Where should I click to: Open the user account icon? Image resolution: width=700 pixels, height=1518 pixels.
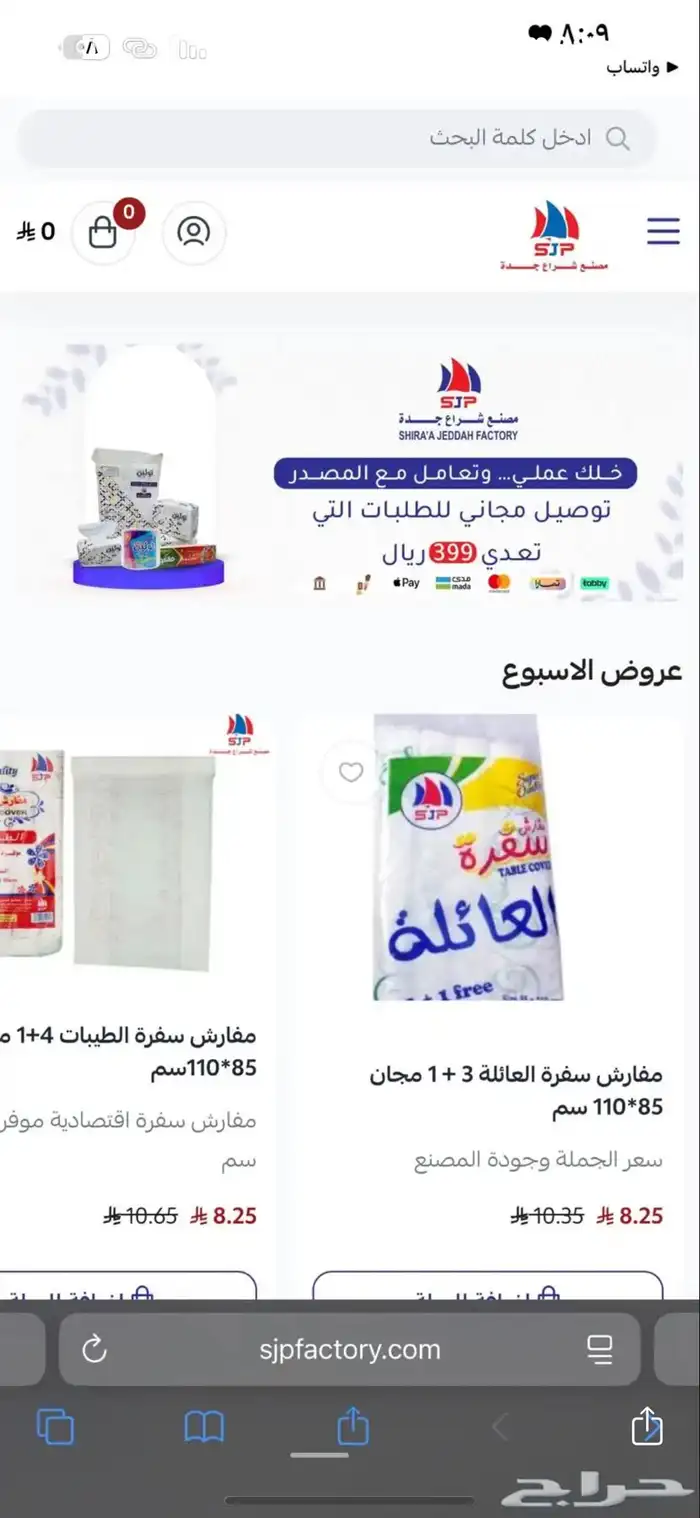pyautogui.click(x=193, y=232)
